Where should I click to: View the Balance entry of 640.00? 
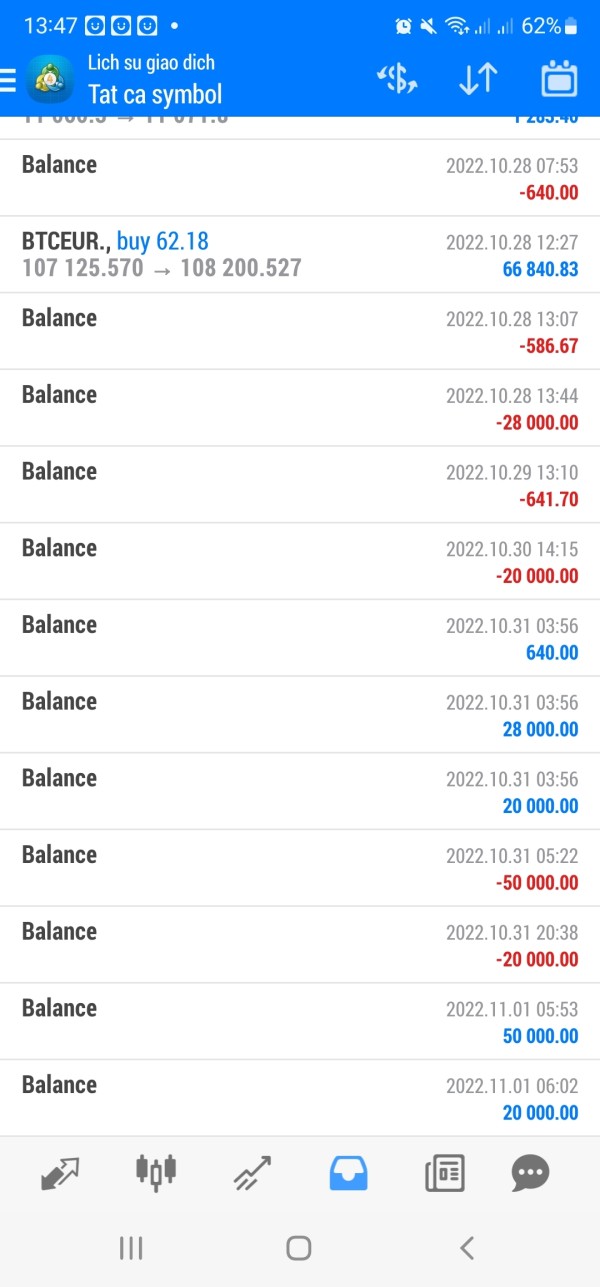coord(300,638)
